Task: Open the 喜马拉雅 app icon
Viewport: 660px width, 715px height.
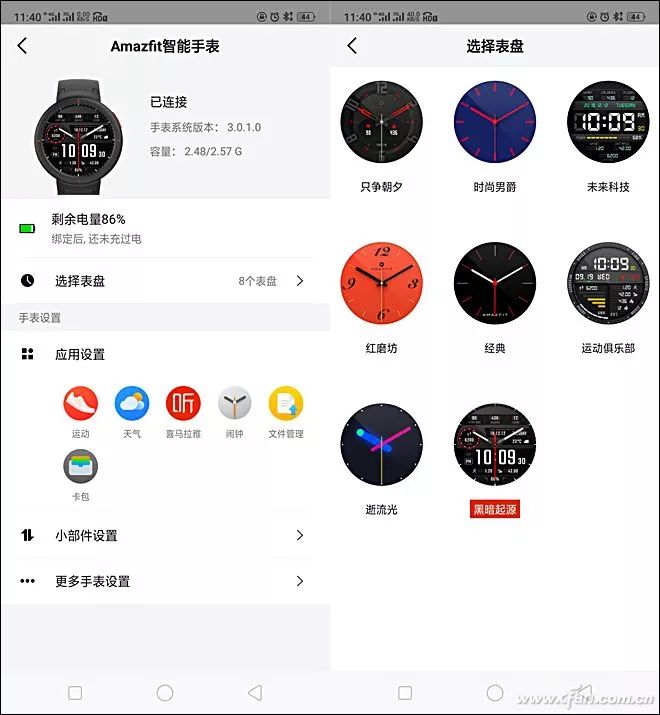Action: click(x=183, y=404)
